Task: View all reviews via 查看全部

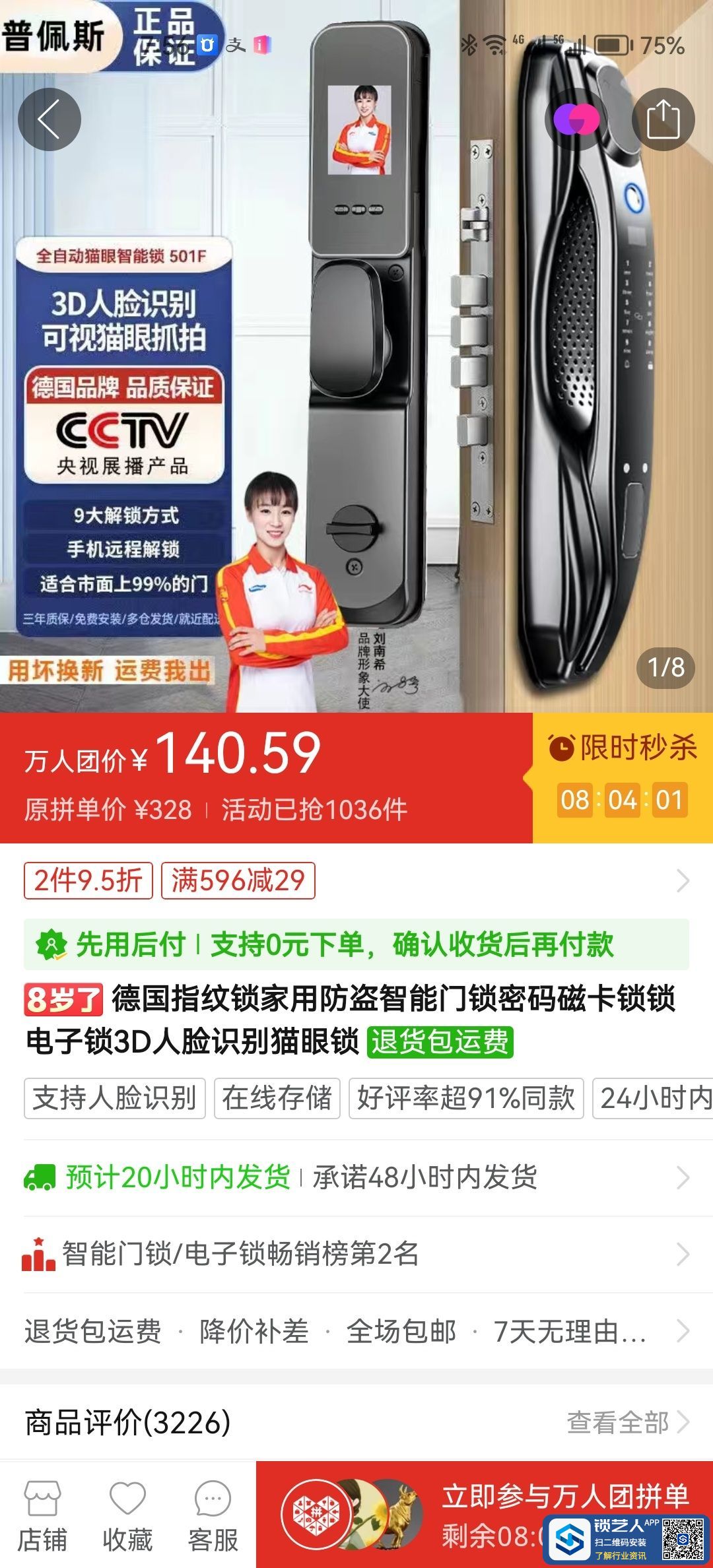Action: [x=627, y=1422]
